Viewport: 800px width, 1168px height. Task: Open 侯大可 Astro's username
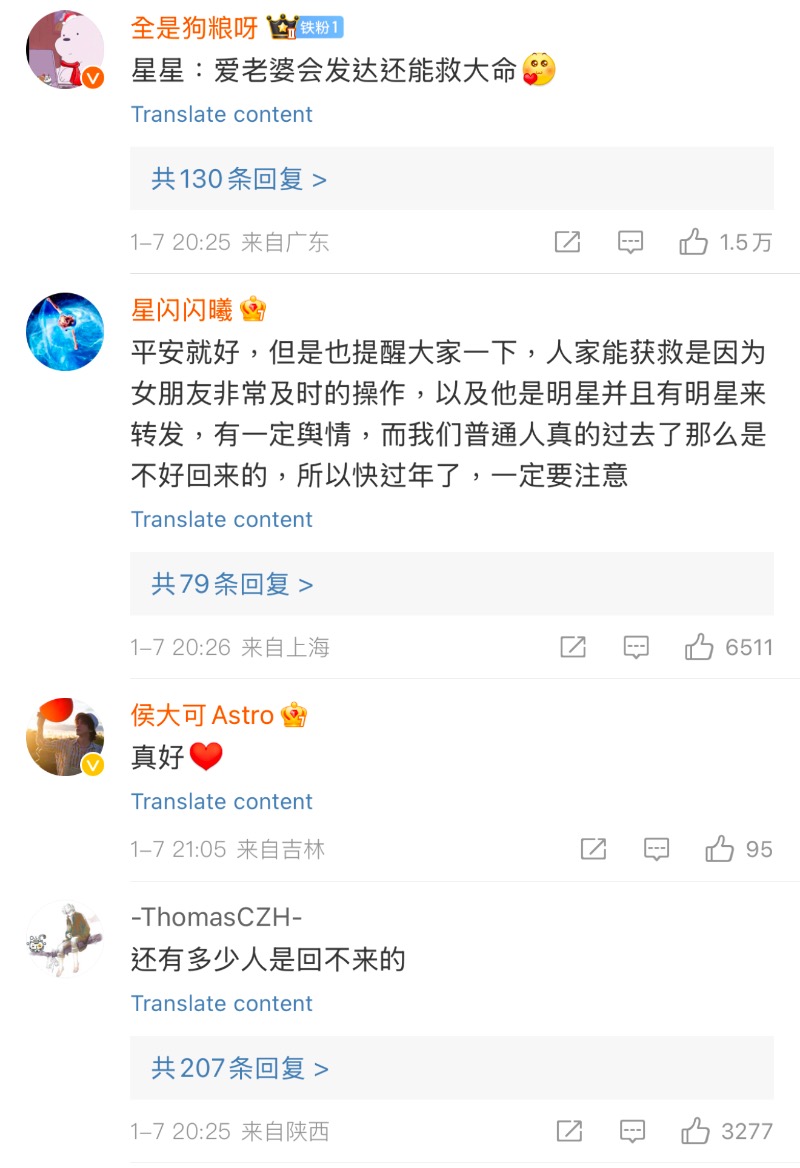click(x=202, y=715)
